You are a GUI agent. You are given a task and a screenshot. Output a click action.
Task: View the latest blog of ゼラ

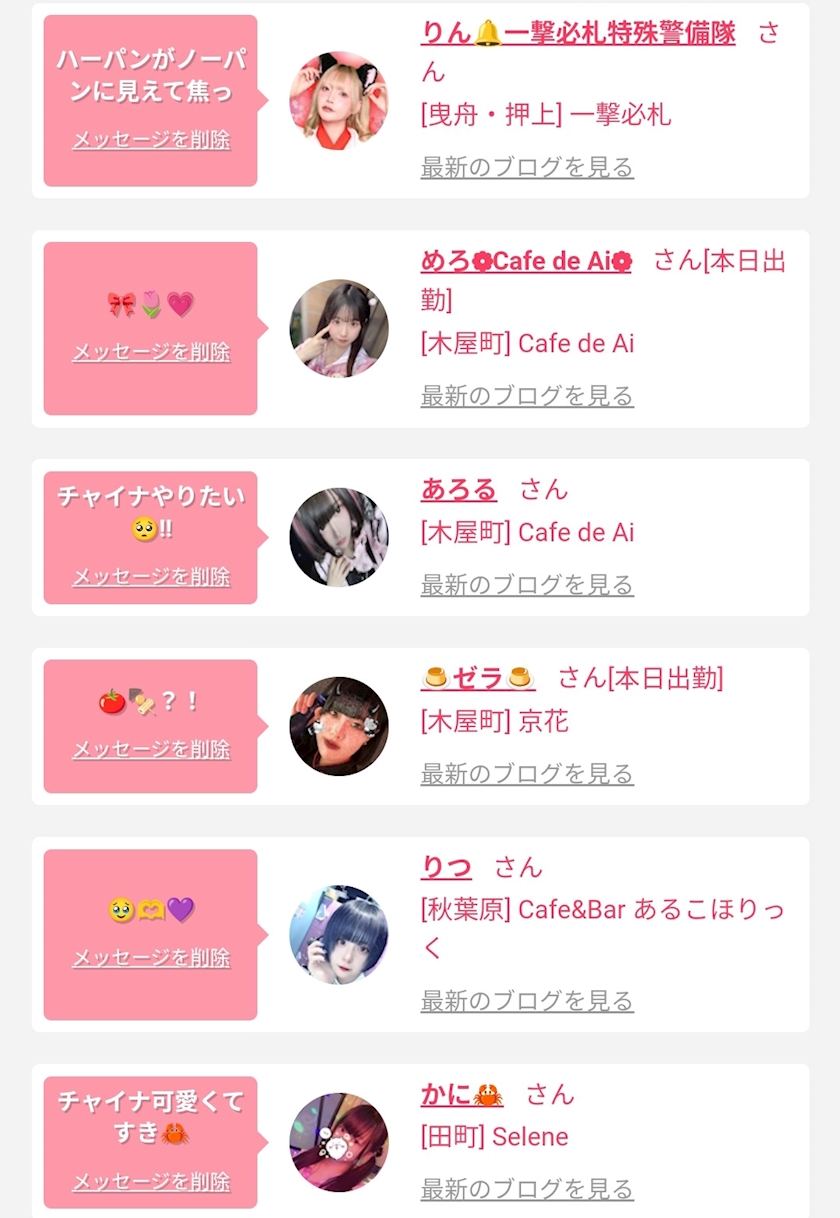pyautogui.click(x=527, y=774)
